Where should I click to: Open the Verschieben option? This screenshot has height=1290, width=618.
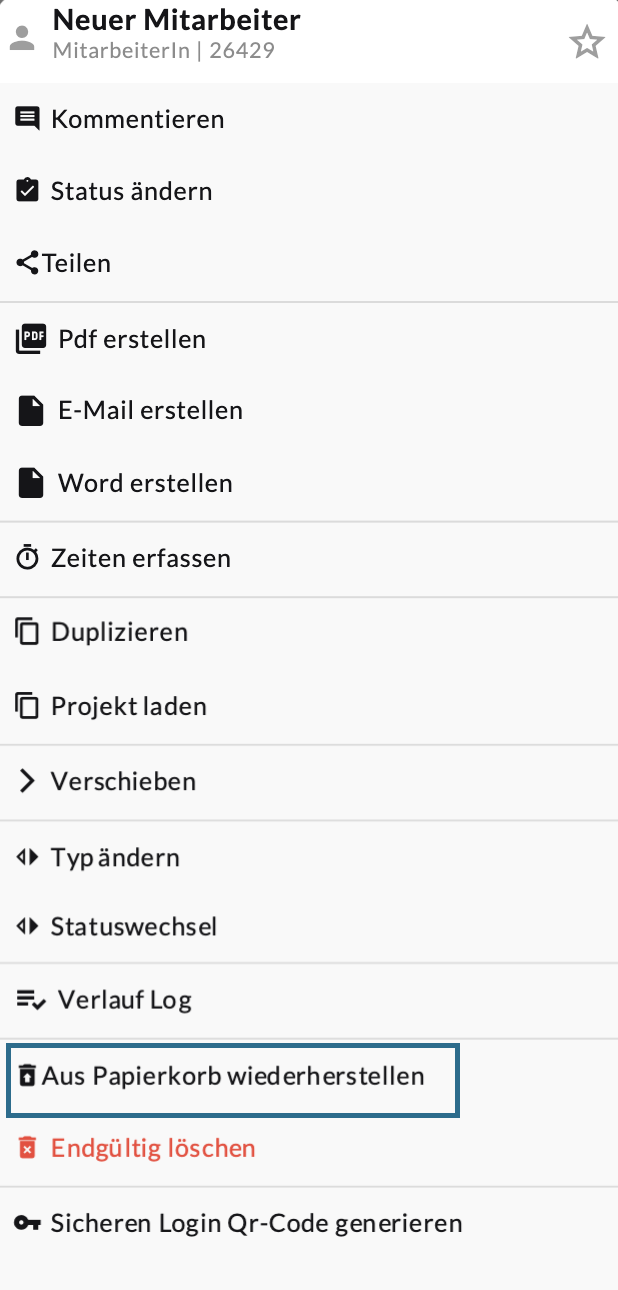(123, 782)
